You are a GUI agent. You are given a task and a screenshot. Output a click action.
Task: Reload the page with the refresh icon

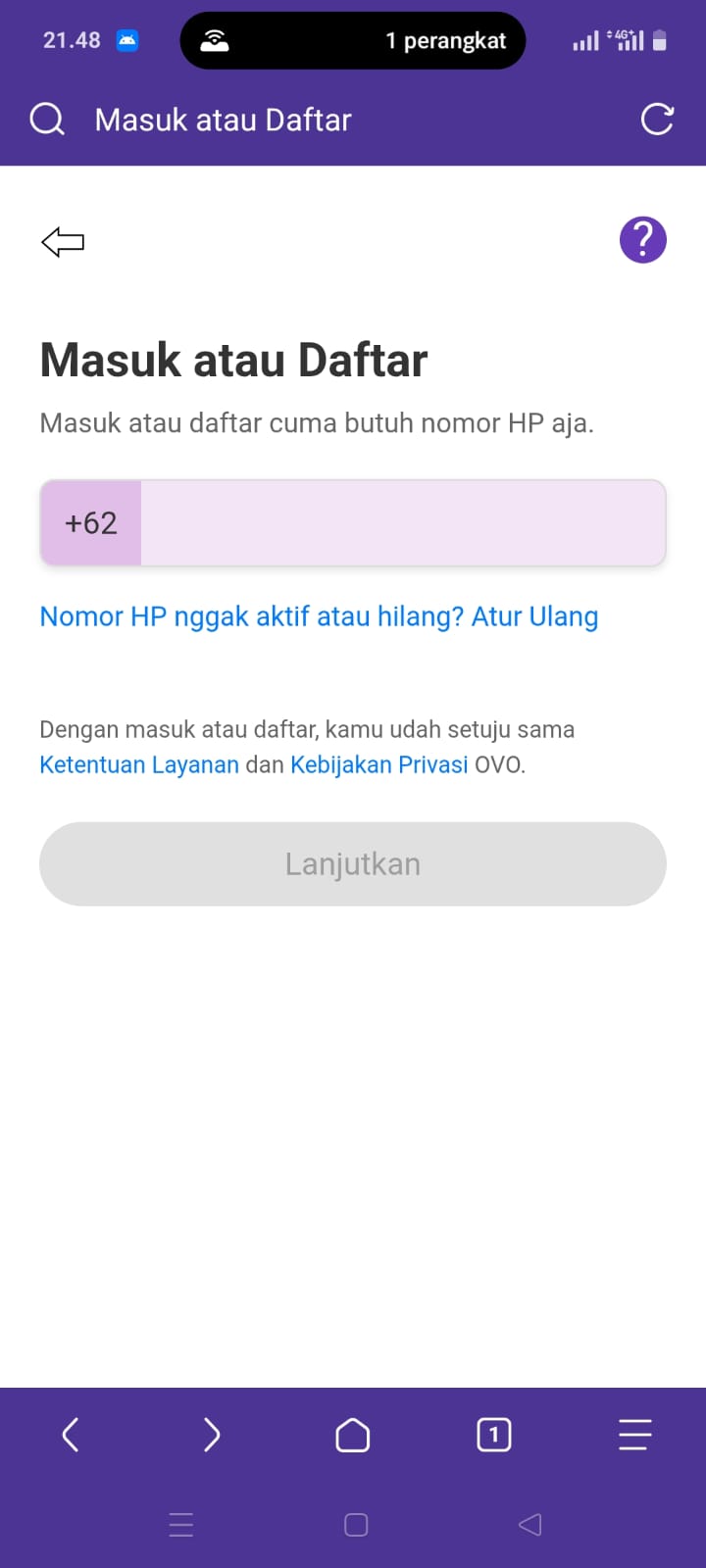[657, 120]
